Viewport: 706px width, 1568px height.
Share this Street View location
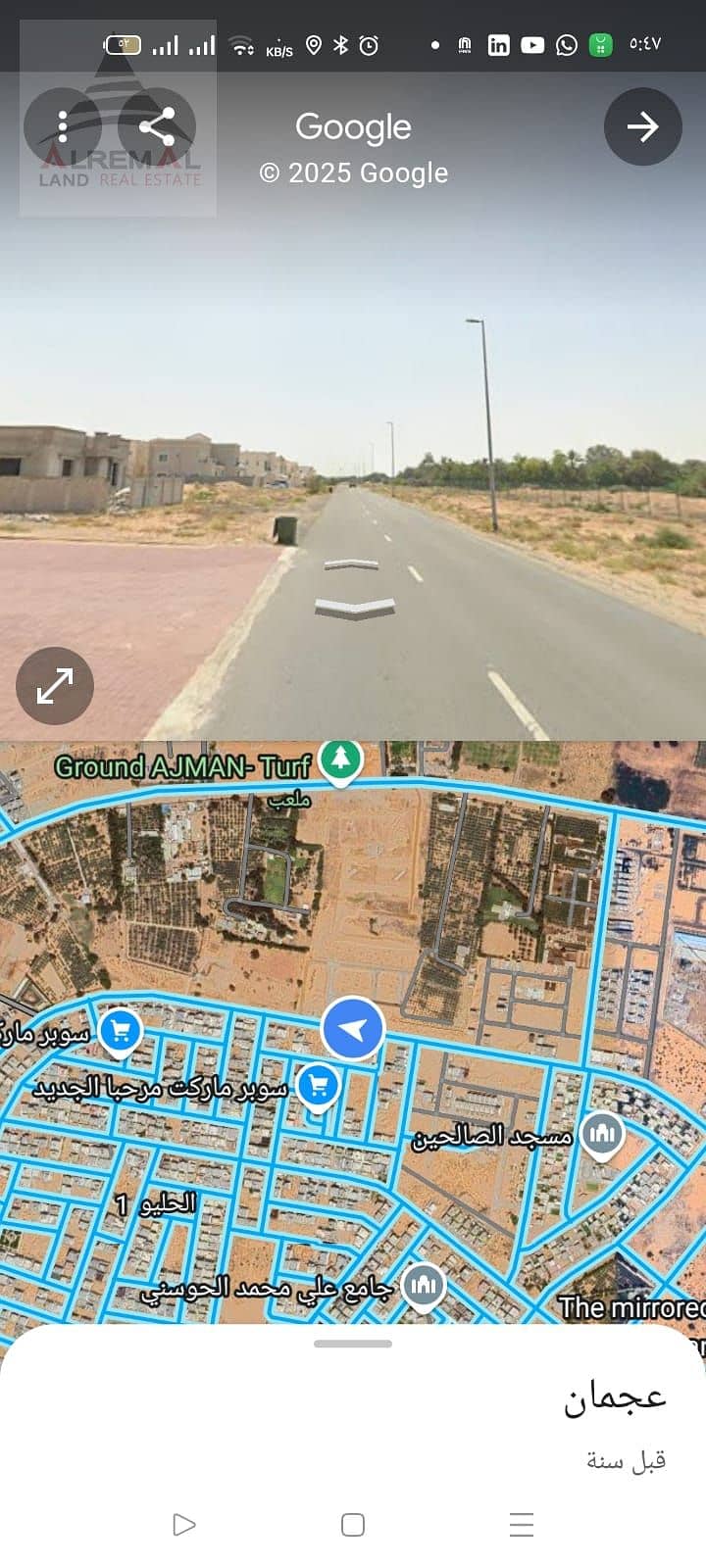[157, 126]
